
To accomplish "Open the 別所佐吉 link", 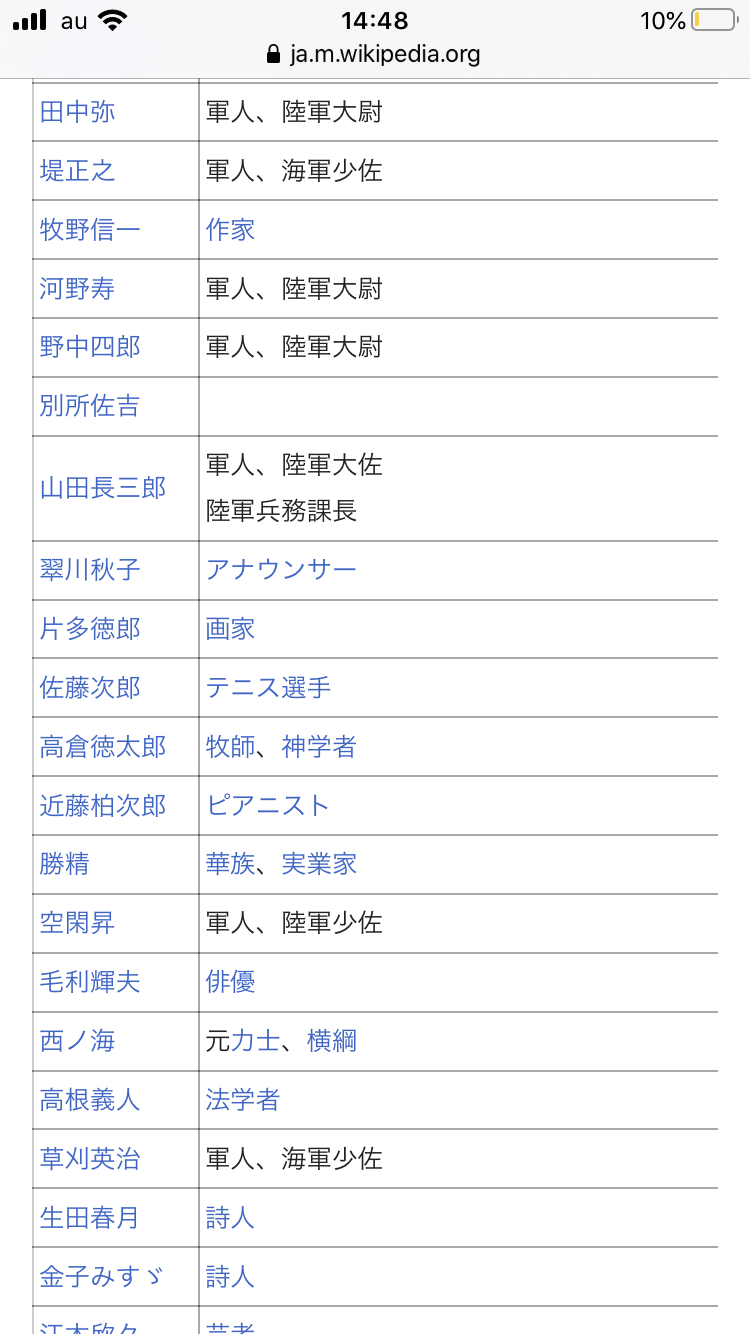I will tap(90, 406).
